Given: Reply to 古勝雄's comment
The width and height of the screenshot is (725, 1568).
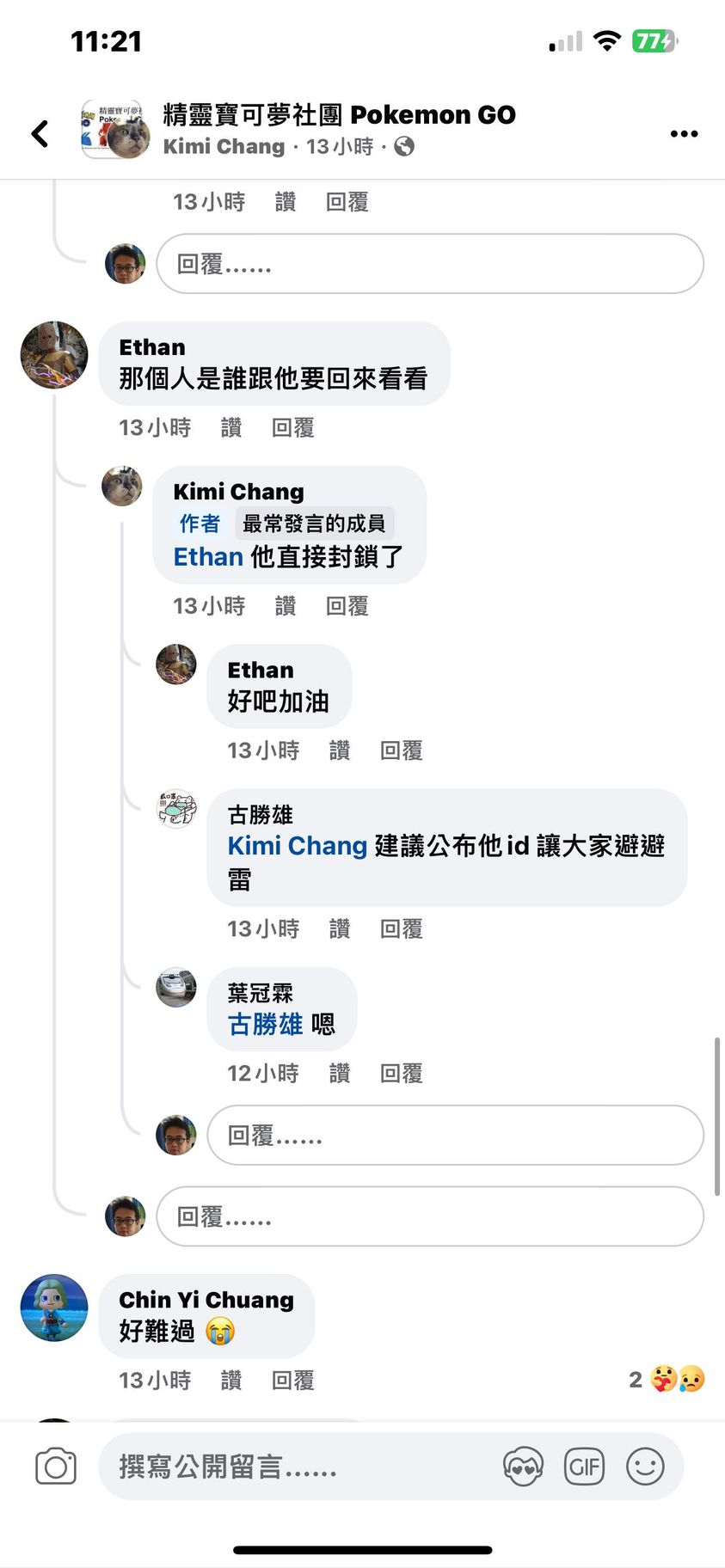Looking at the screenshot, I should [x=401, y=928].
